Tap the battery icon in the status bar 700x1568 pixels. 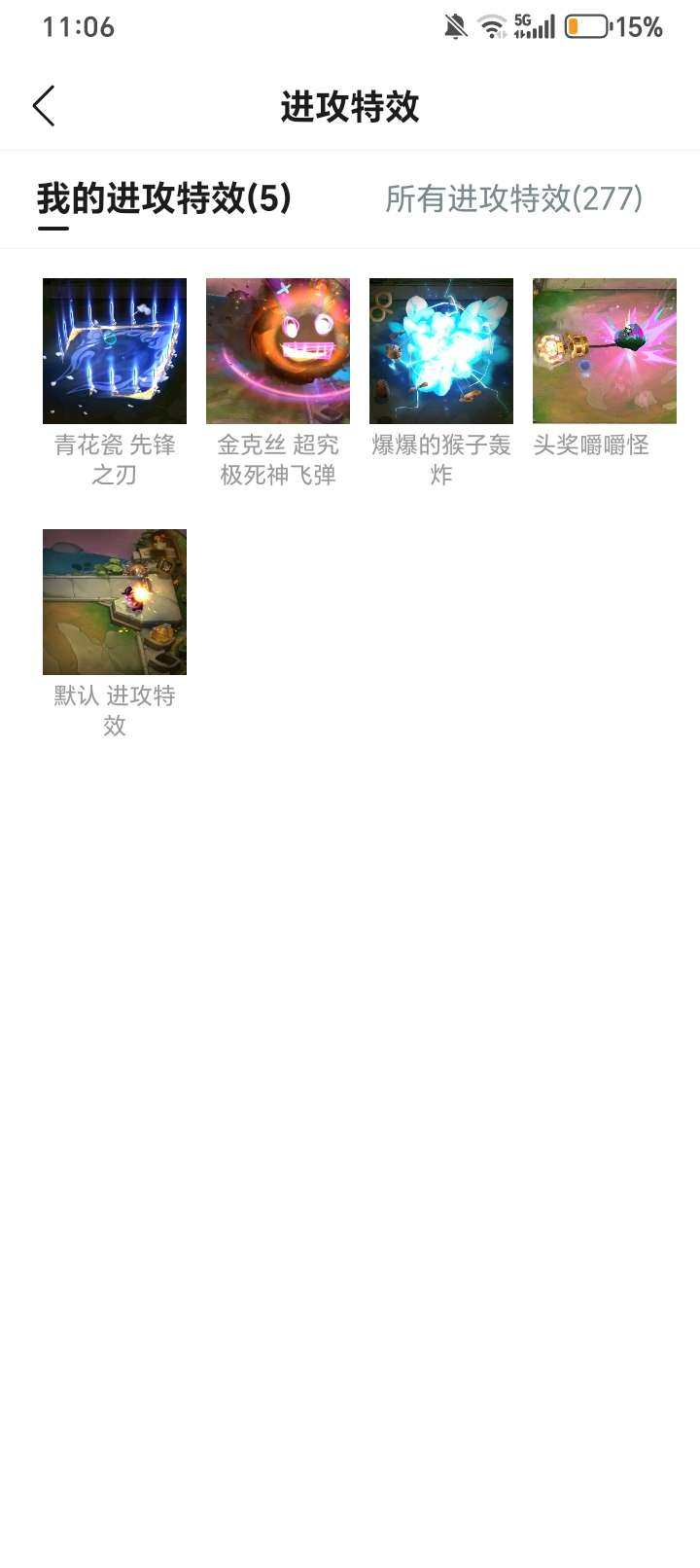[586, 26]
